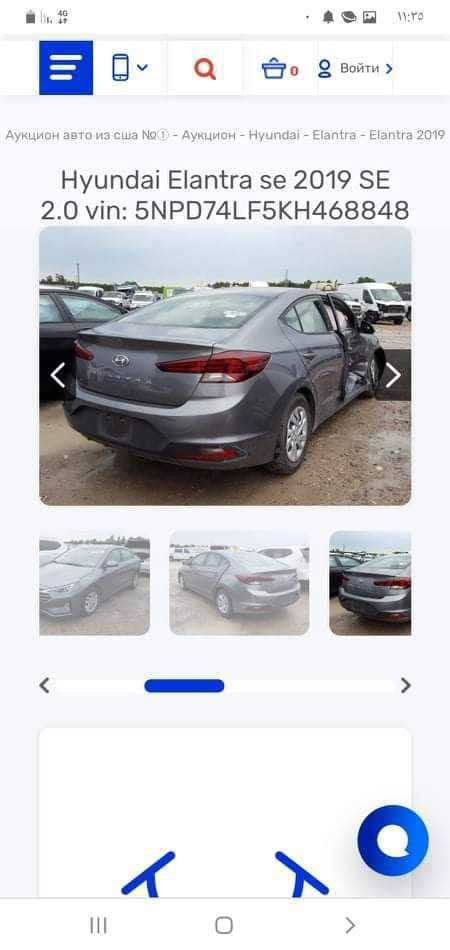Open the red search icon
Viewport: 450px width, 950px height.
pyautogui.click(x=205, y=68)
